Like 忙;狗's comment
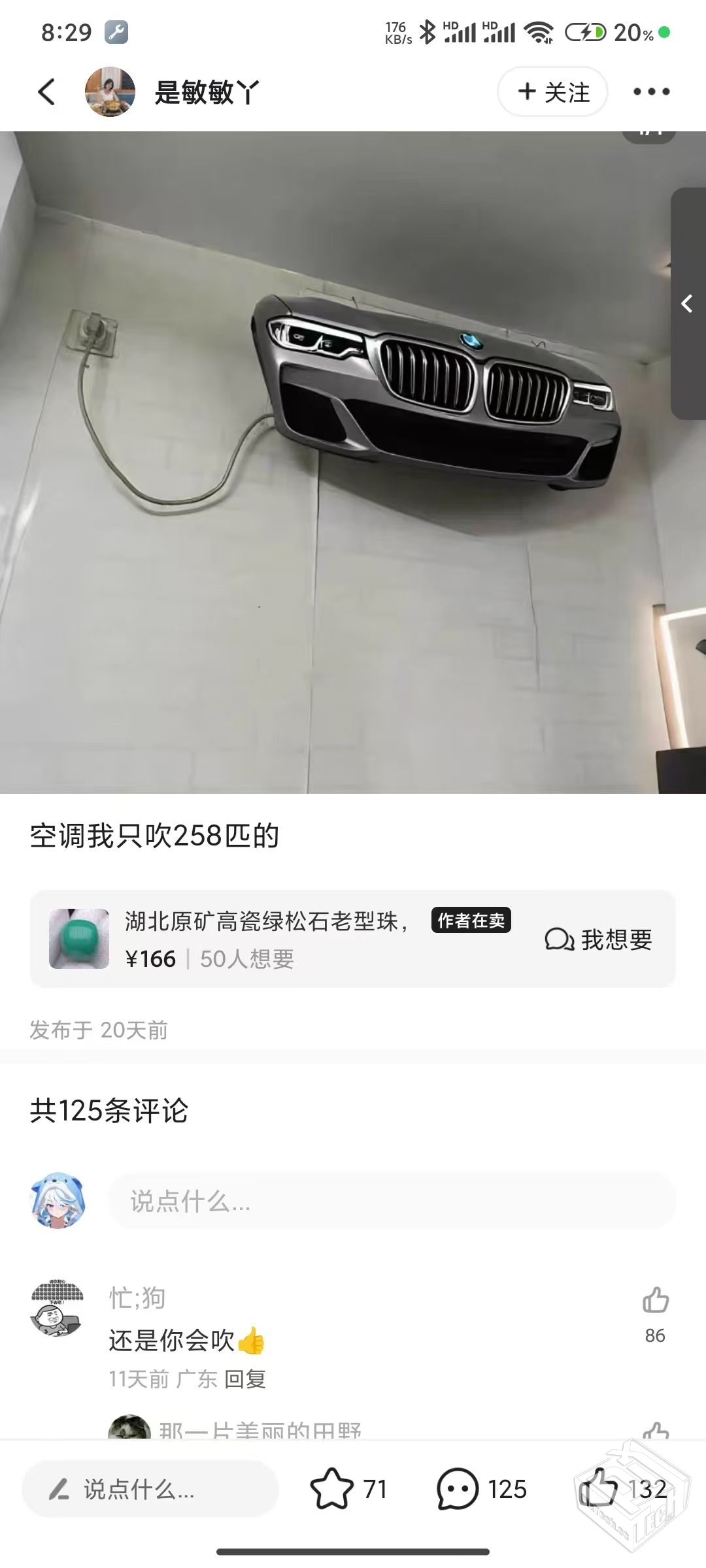 click(x=655, y=1300)
